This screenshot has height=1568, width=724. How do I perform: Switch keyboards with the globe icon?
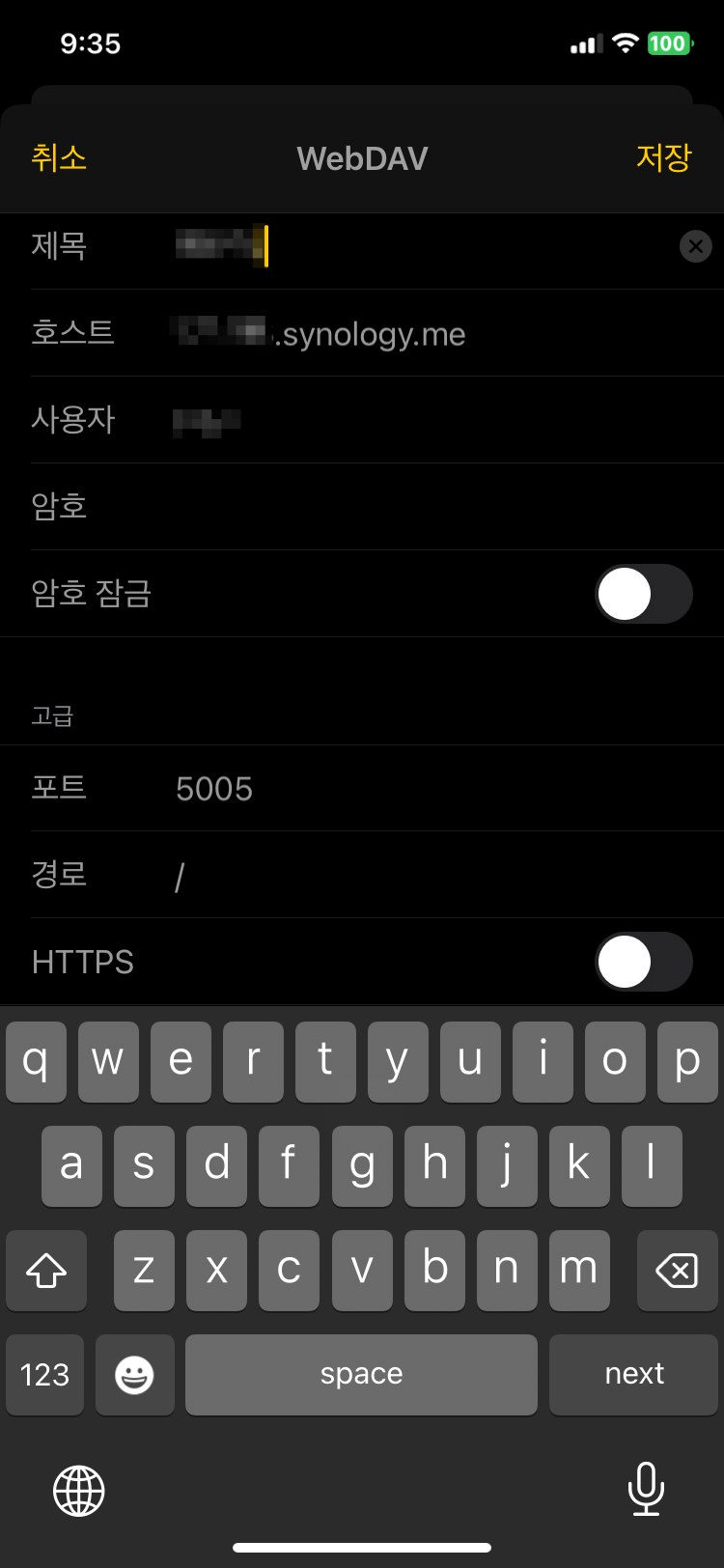click(77, 1490)
